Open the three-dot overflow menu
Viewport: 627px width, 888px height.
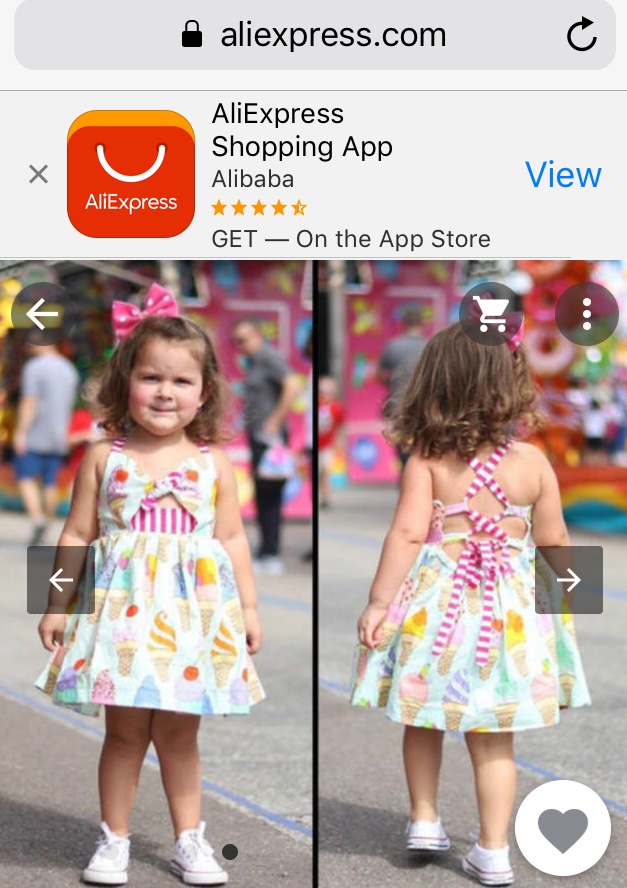click(x=587, y=314)
